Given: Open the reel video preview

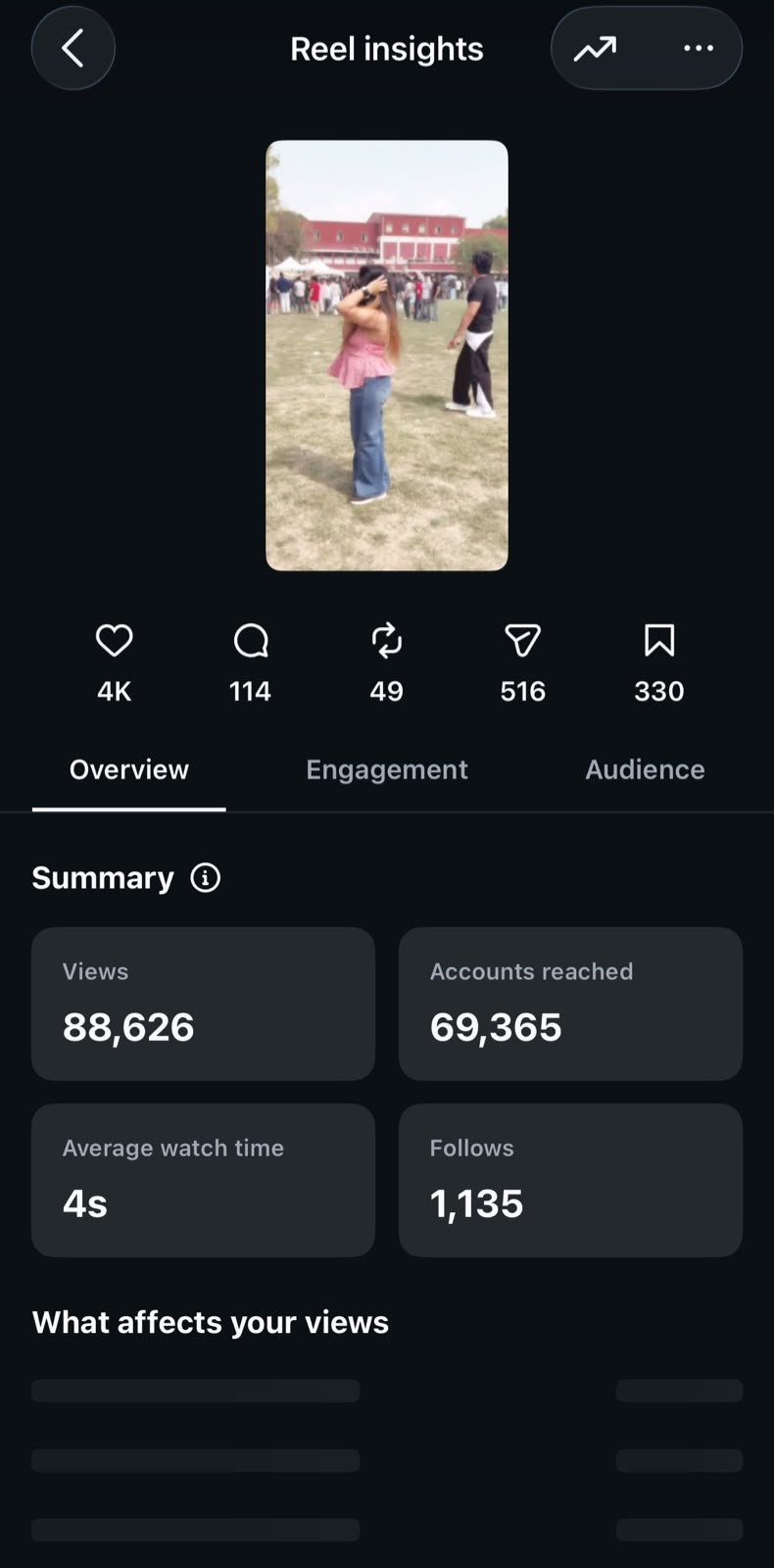Looking at the screenshot, I should coord(387,355).
